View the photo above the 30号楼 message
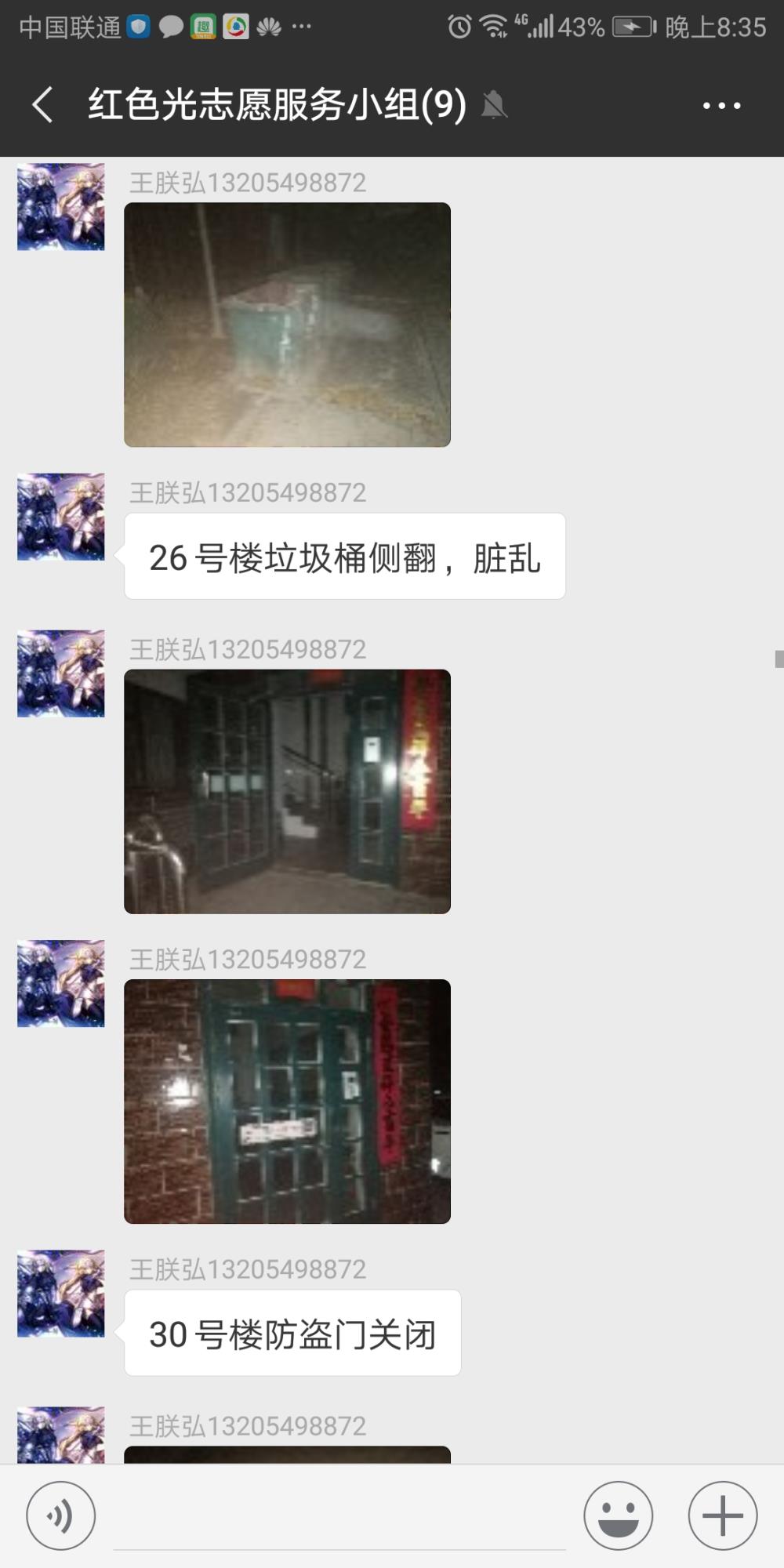The width and height of the screenshot is (784, 1568). (287, 1102)
